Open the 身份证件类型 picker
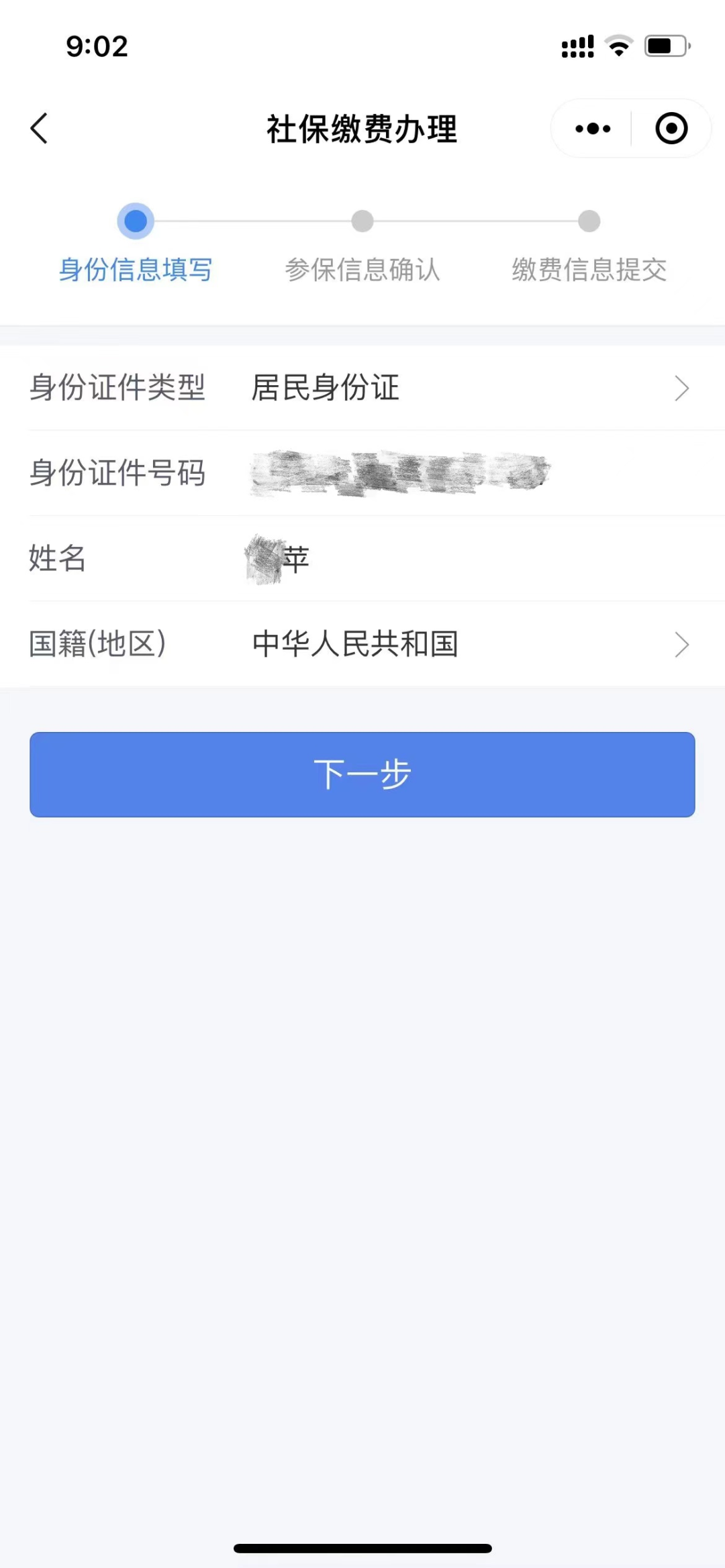 362,388
